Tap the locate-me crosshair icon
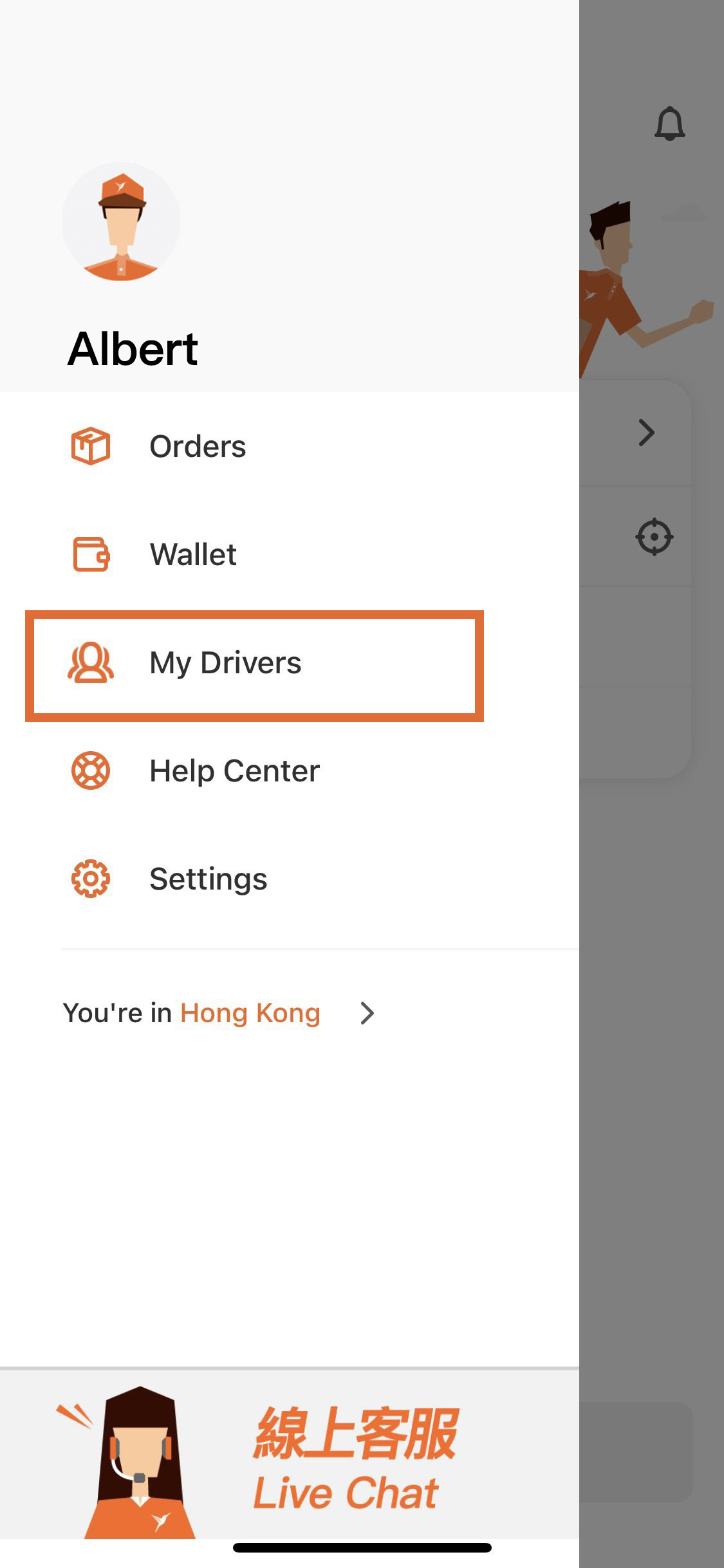Screen dimensions: 724x1568 pos(655,536)
